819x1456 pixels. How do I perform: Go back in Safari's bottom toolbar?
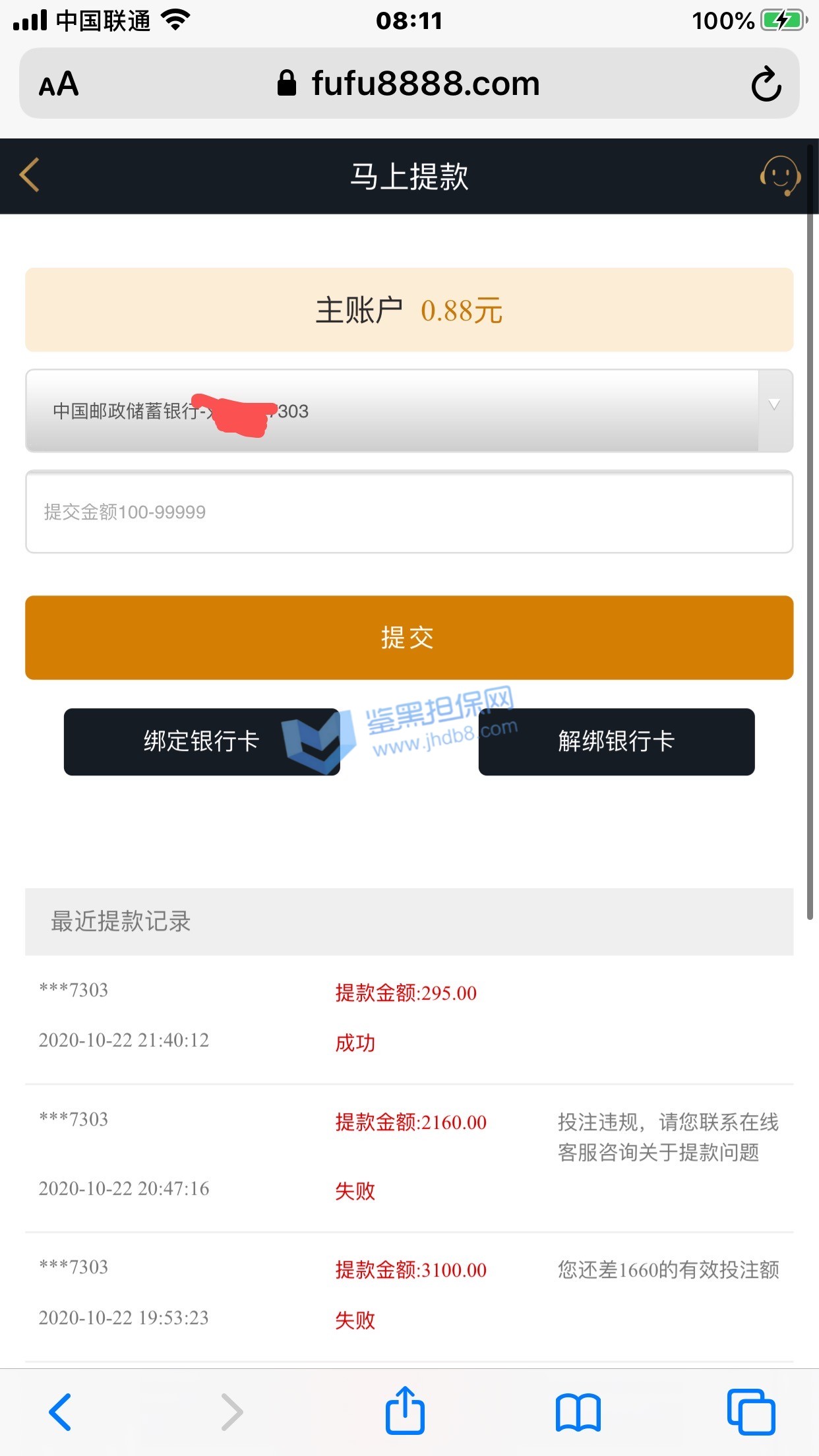(x=60, y=1412)
